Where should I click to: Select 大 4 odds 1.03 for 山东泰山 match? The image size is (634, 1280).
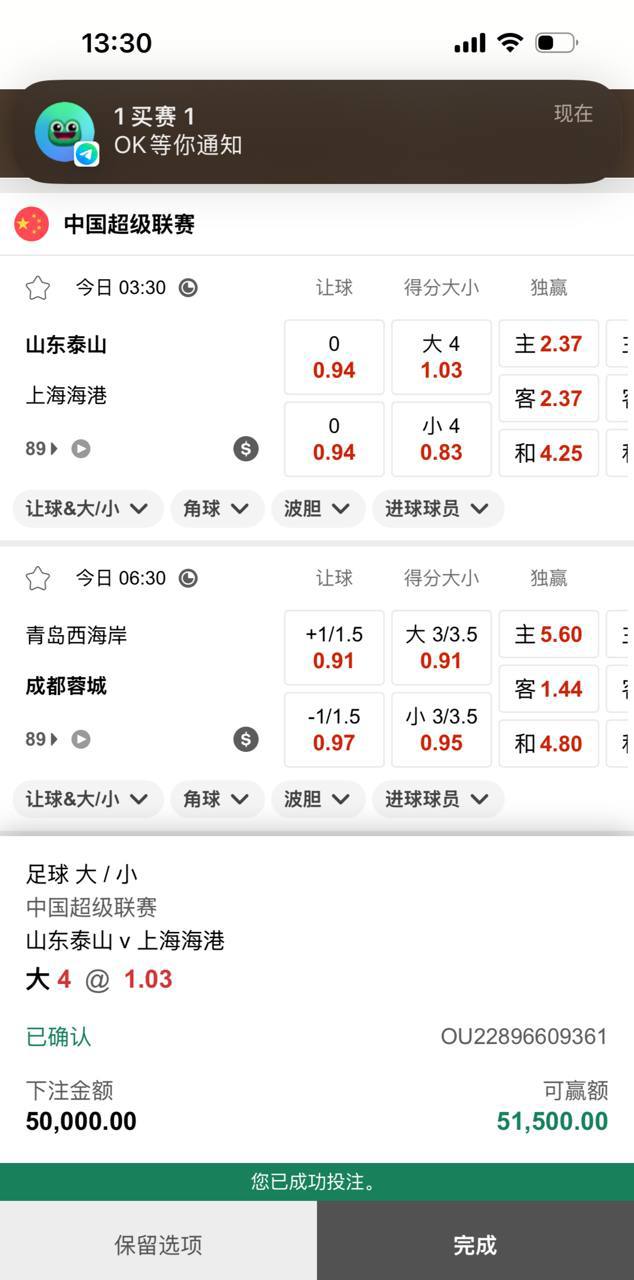point(441,357)
